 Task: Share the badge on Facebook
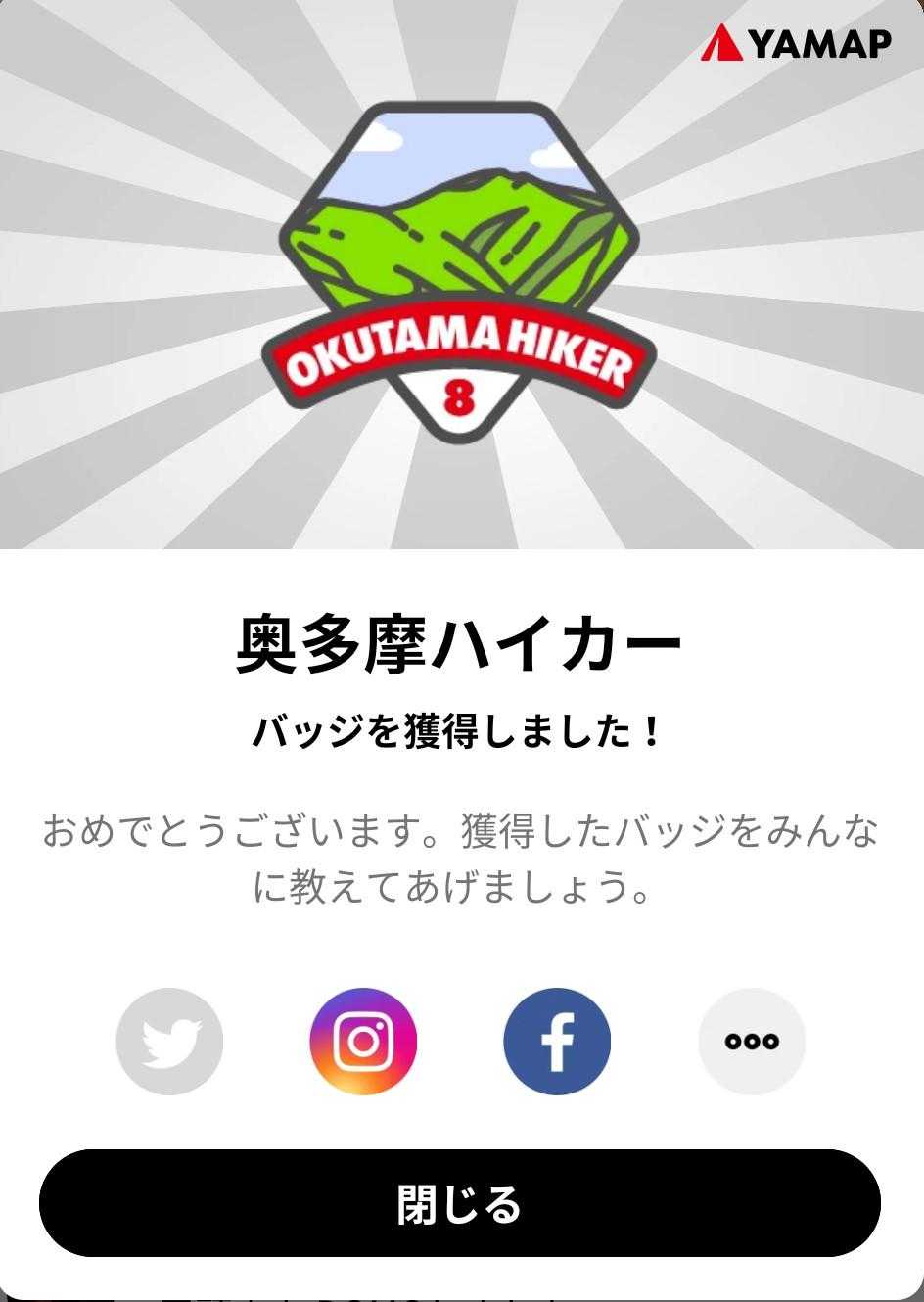tap(557, 1041)
